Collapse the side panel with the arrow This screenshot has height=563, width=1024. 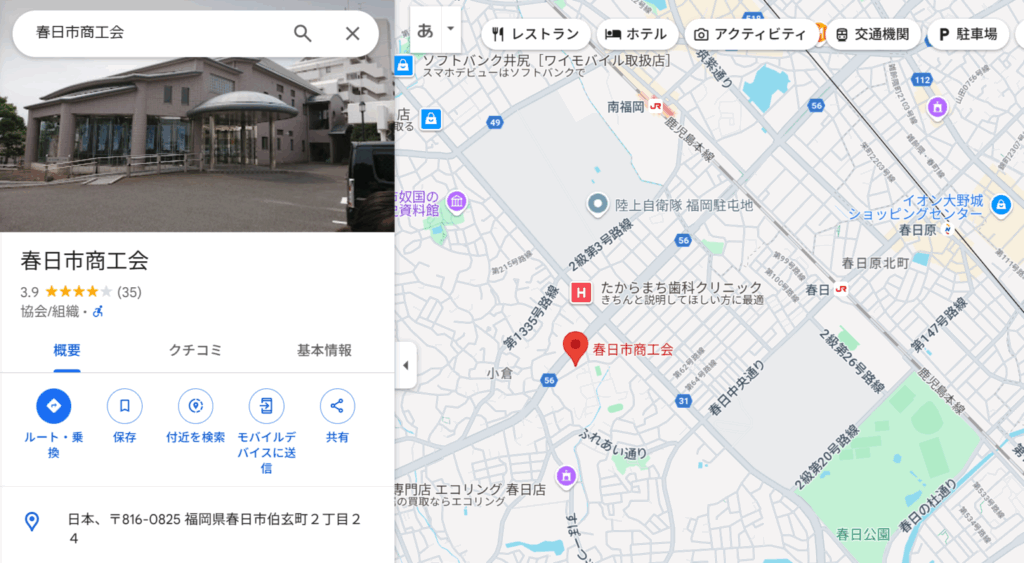405,365
